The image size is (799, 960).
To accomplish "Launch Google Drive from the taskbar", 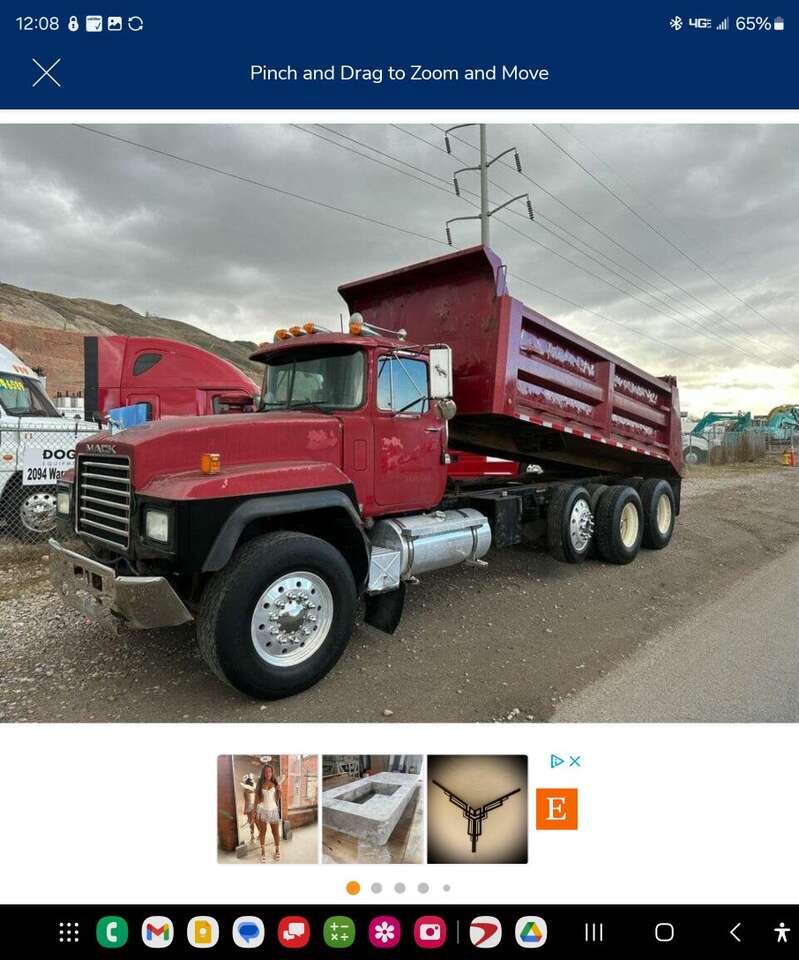I will point(531,932).
